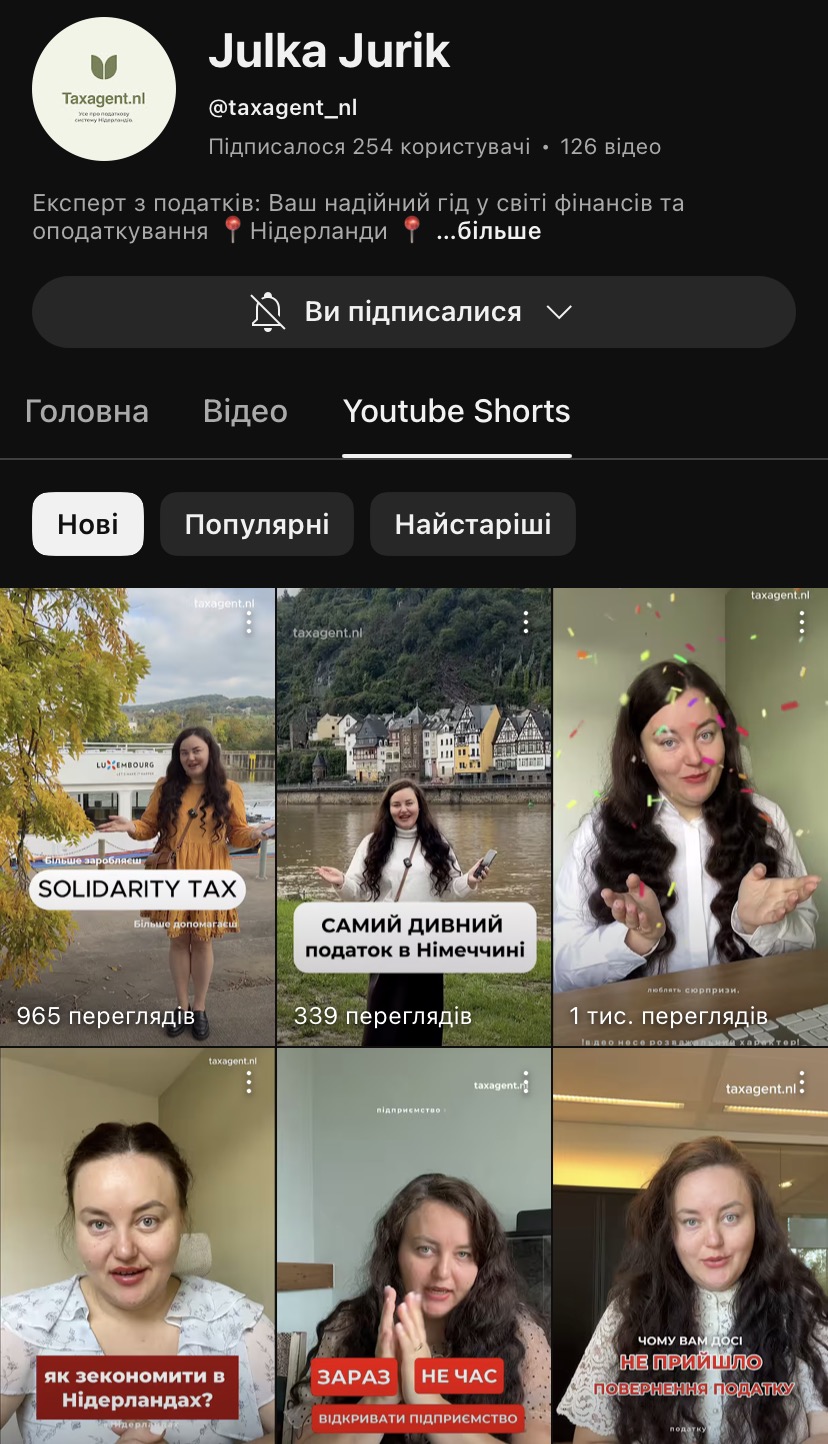Sort shorts by Найстаріші
828x1444 pixels.
coord(473,524)
